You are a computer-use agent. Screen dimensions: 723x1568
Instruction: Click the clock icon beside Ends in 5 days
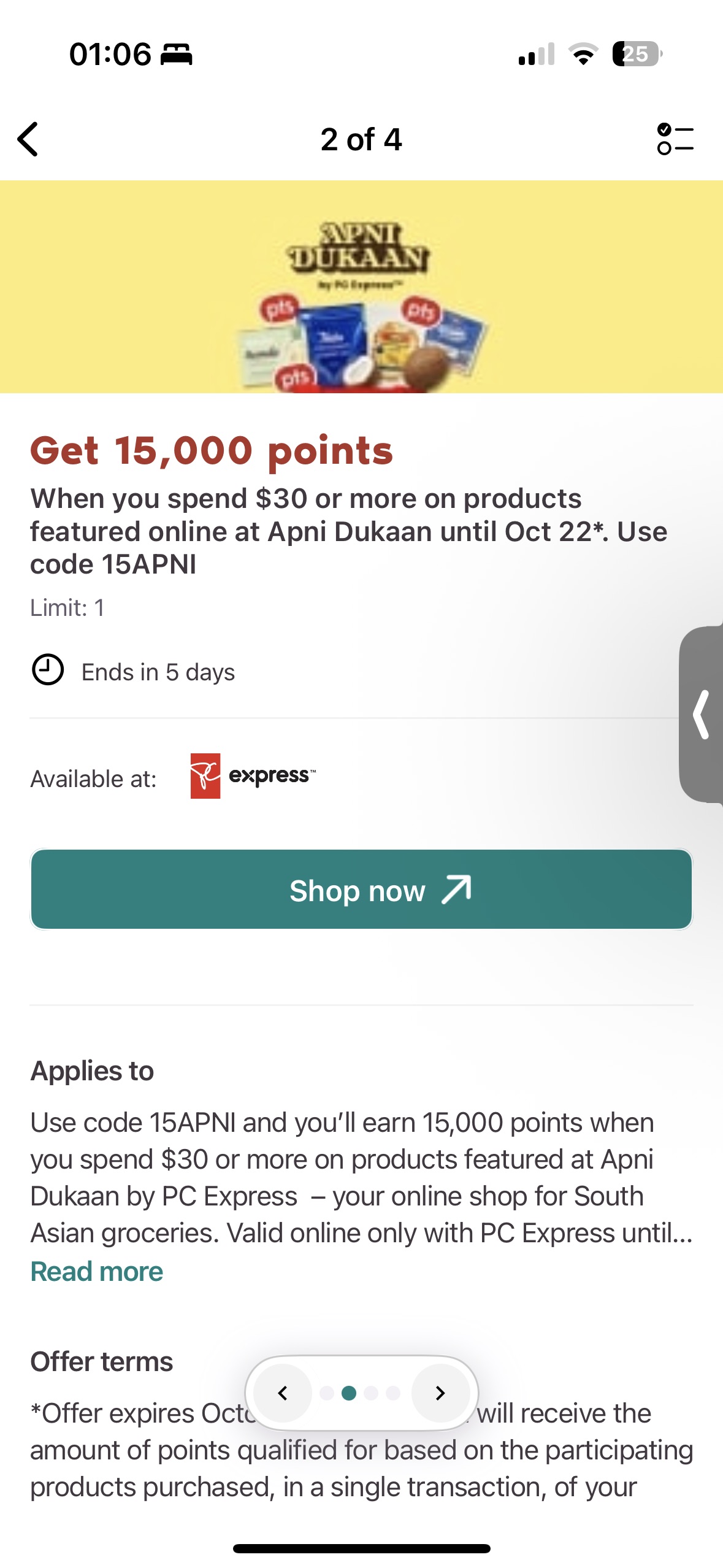(x=48, y=671)
